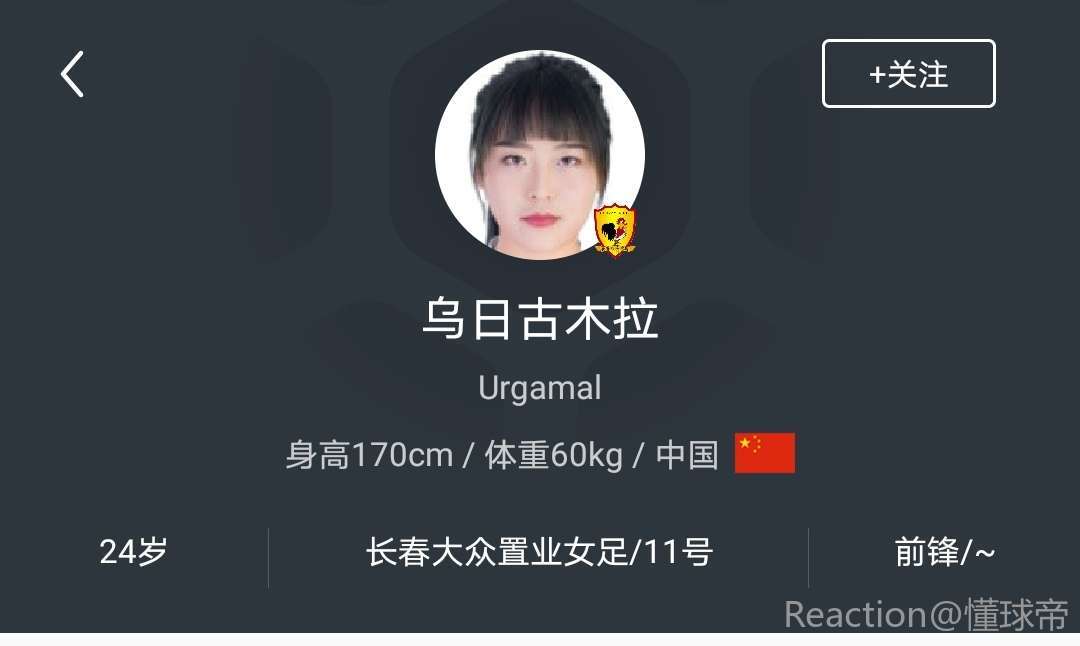Go back using the arrow icon
1080x646 pixels.
tap(72, 74)
